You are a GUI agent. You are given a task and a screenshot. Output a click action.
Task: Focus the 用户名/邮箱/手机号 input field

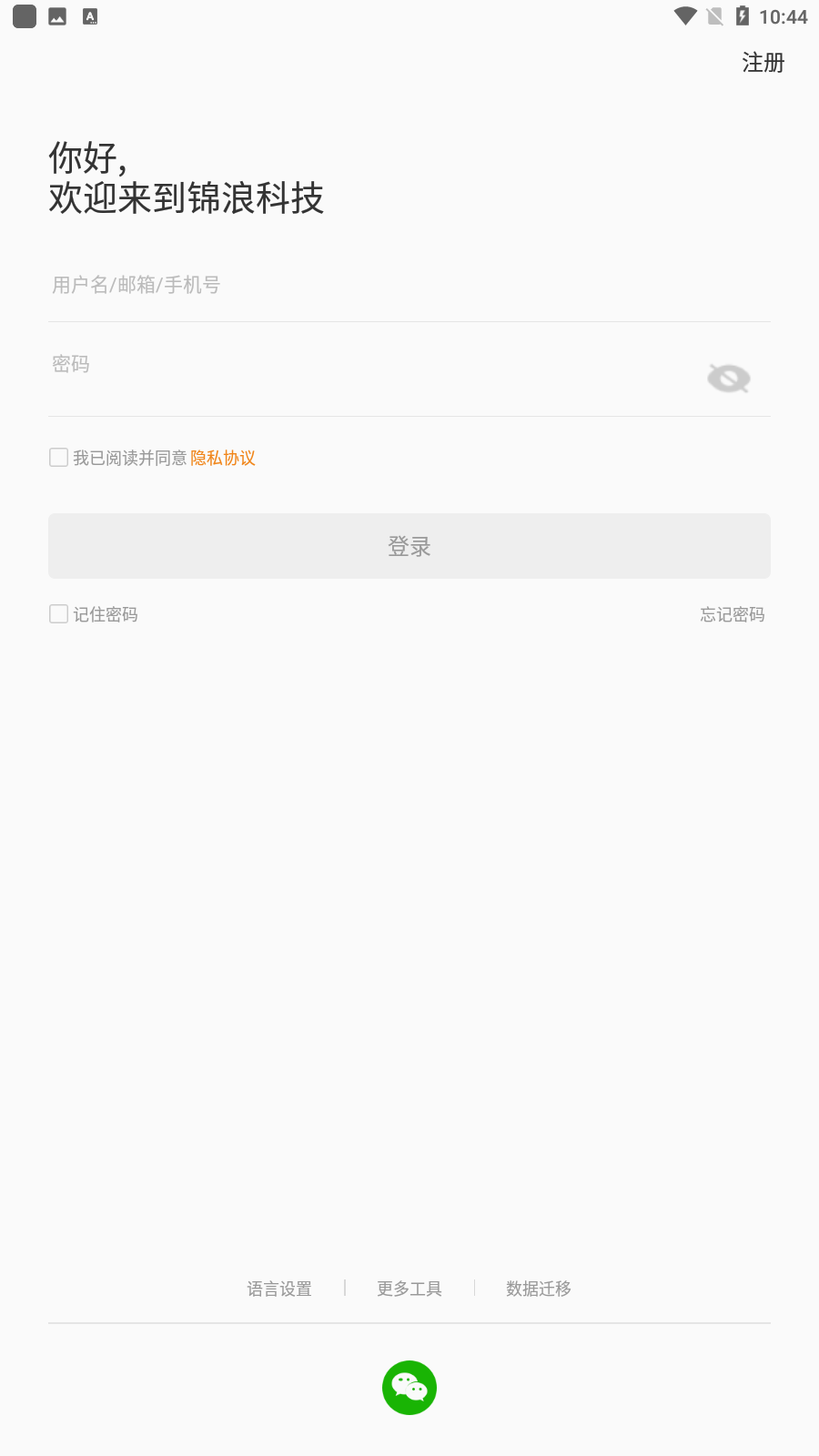[409, 285]
